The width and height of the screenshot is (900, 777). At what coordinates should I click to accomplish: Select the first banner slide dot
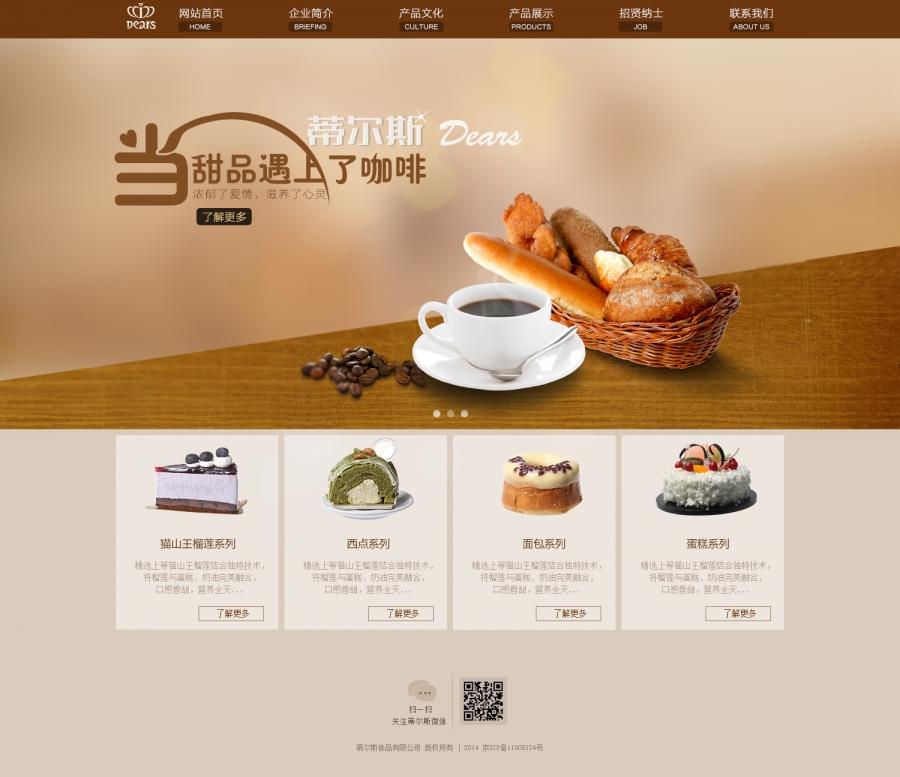(437, 413)
